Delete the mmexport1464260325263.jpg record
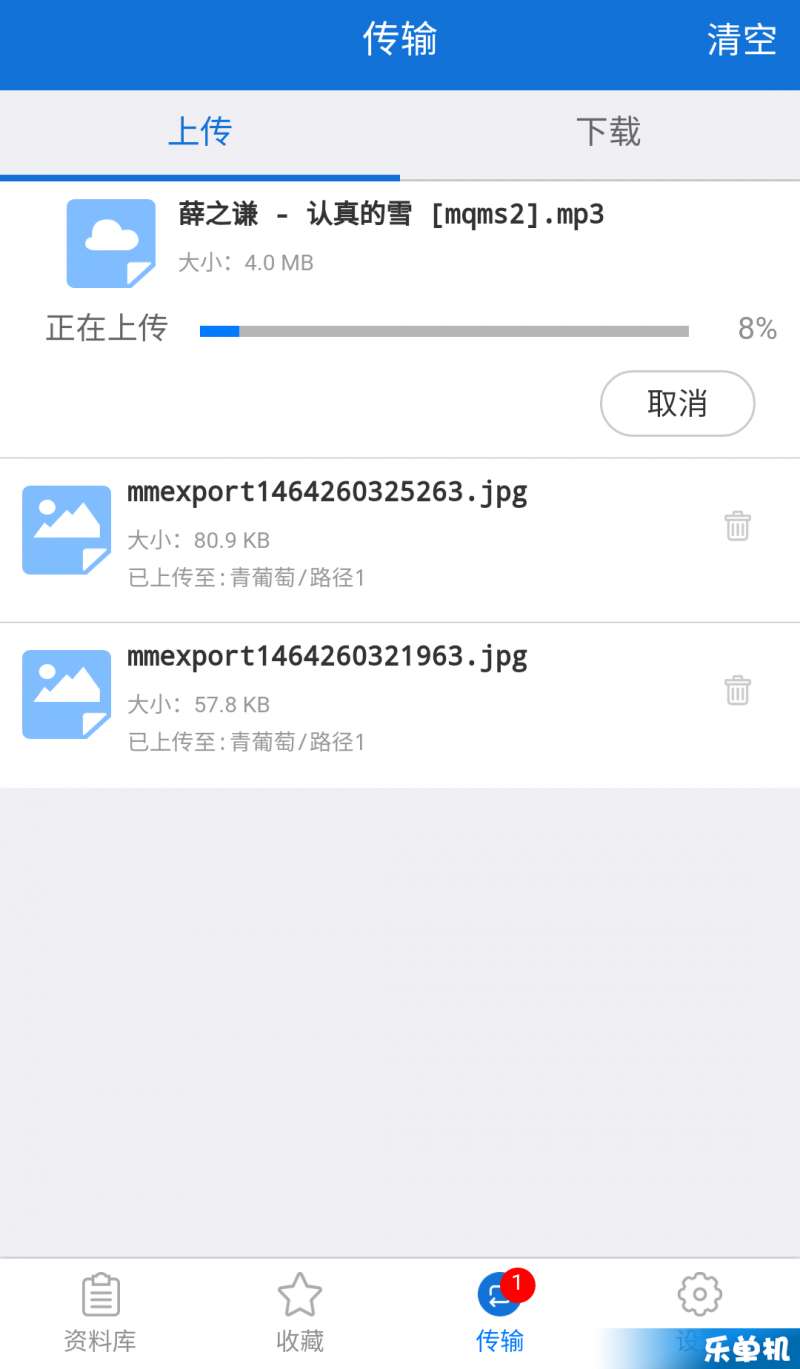The width and height of the screenshot is (800, 1369). point(737,526)
